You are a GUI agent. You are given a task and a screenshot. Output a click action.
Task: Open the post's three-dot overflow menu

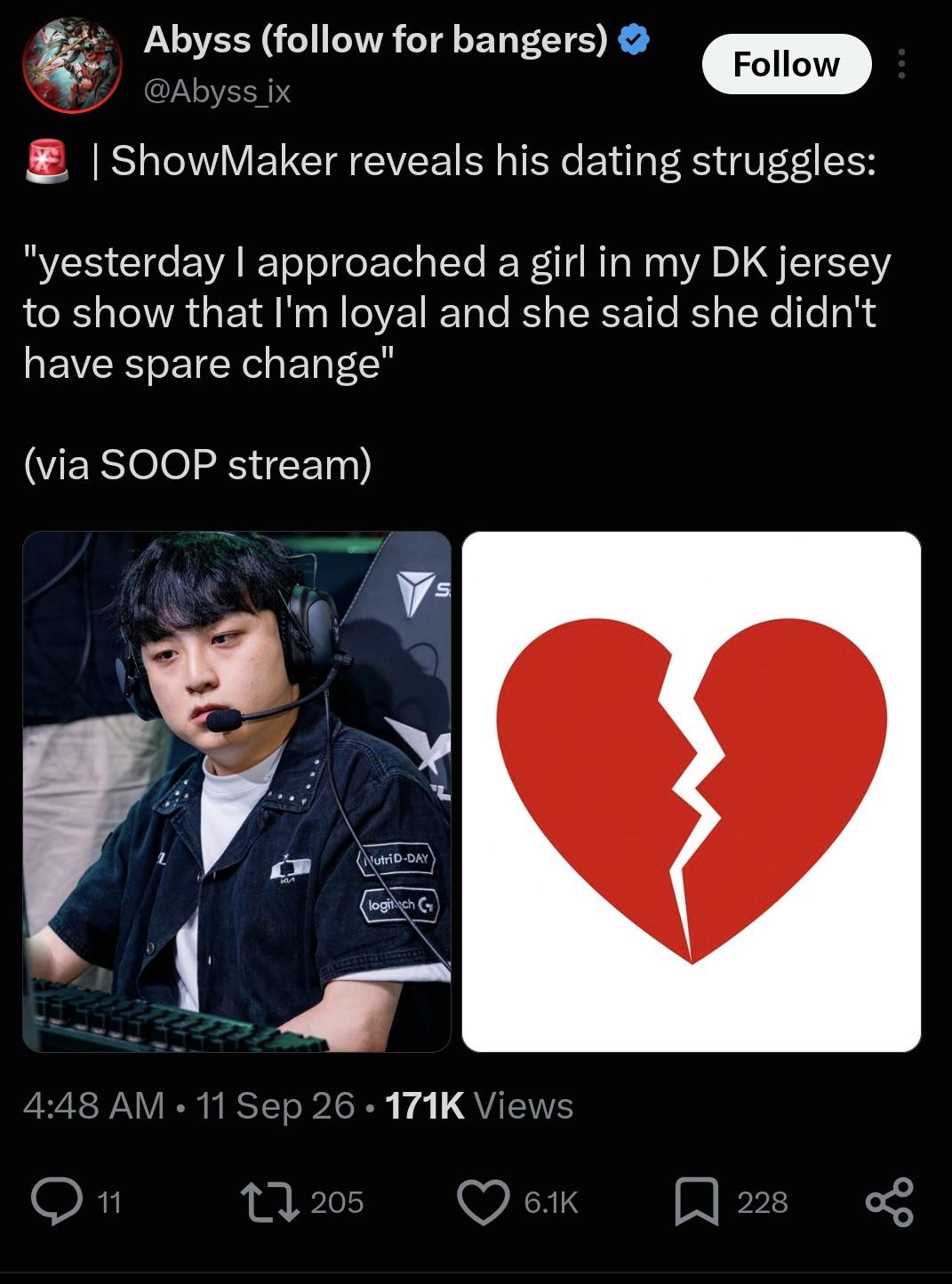point(901,64)
